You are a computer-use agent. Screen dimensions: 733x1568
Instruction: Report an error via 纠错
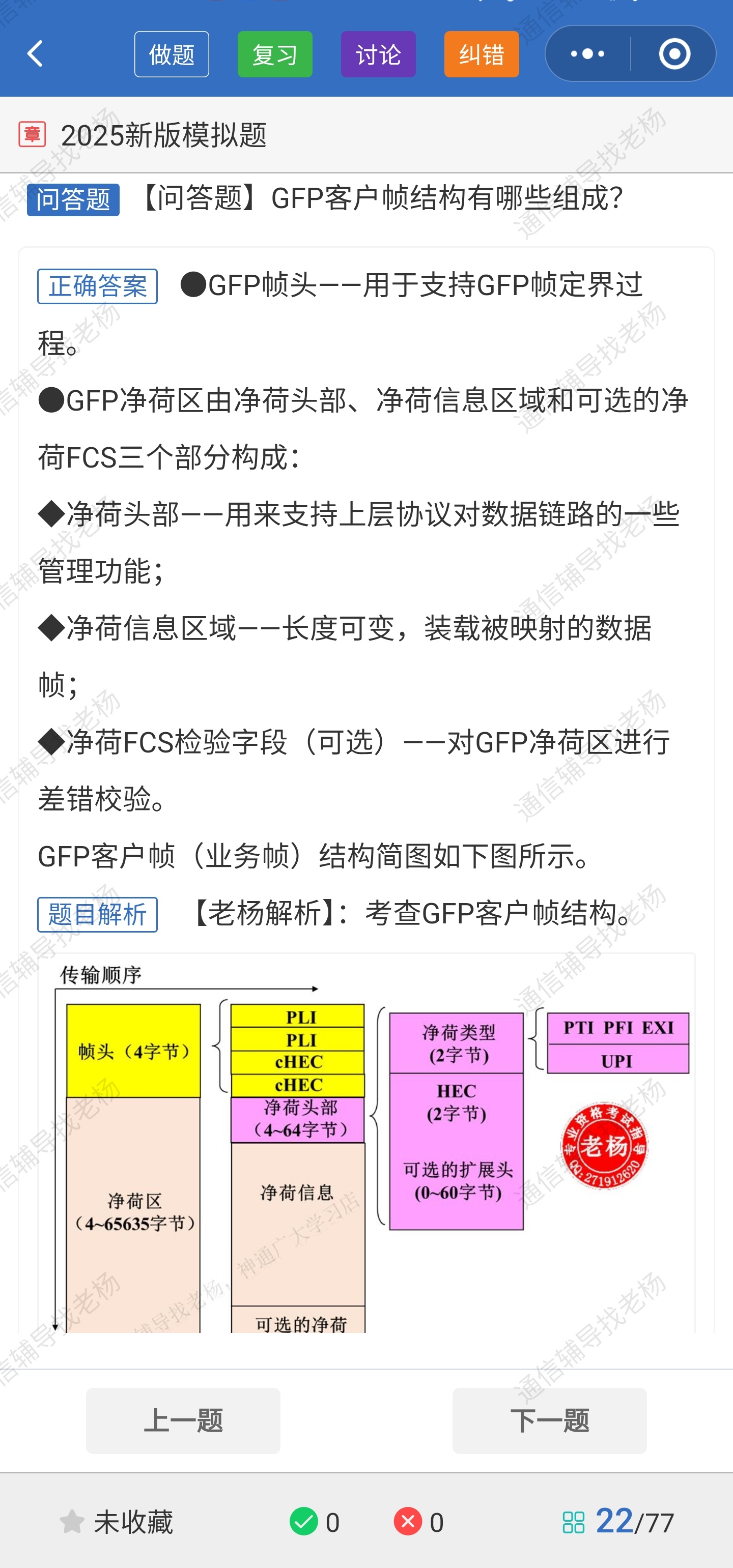pos(481,54)
